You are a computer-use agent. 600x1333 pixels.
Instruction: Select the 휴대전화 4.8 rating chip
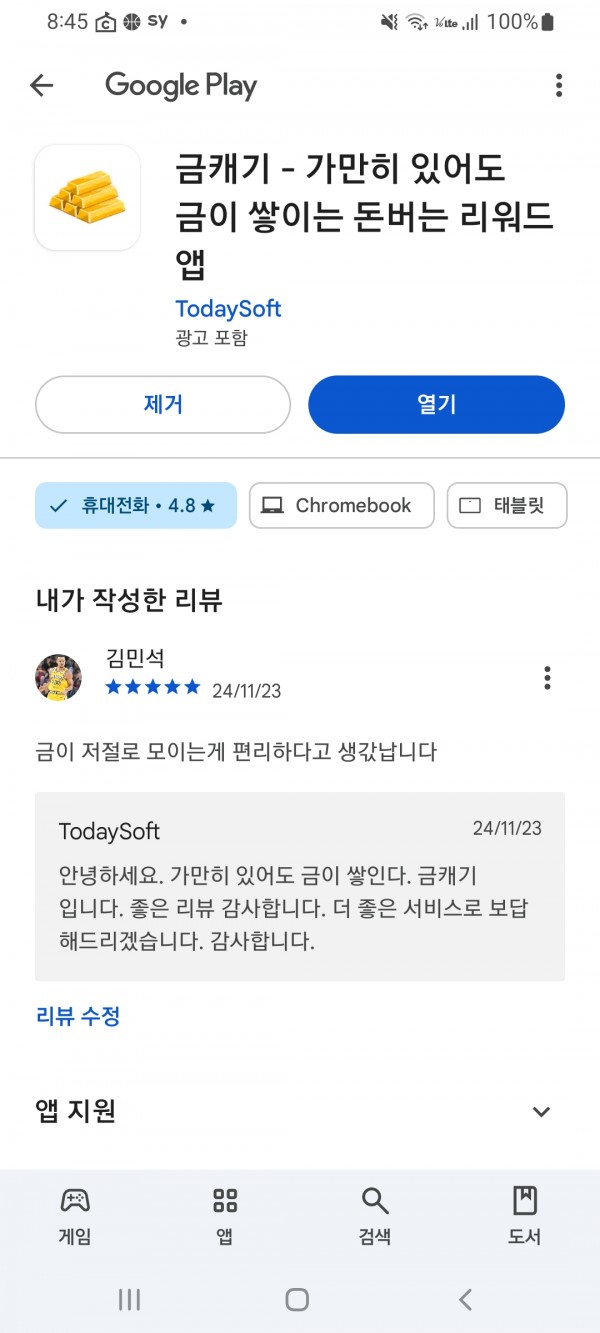(x=136, y=505)
